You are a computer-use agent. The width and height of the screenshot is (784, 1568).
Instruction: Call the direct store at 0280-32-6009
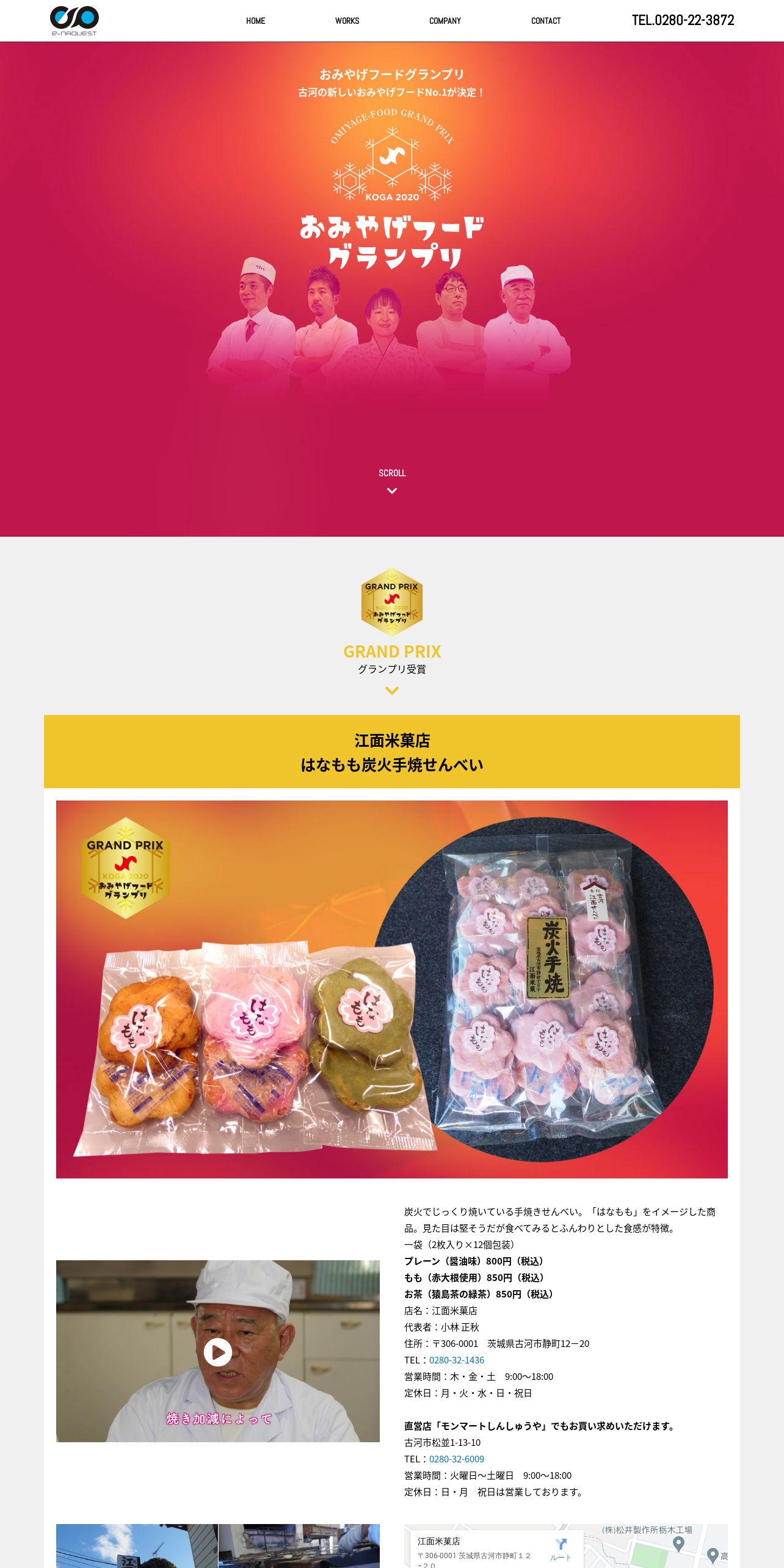[456, 1459]
